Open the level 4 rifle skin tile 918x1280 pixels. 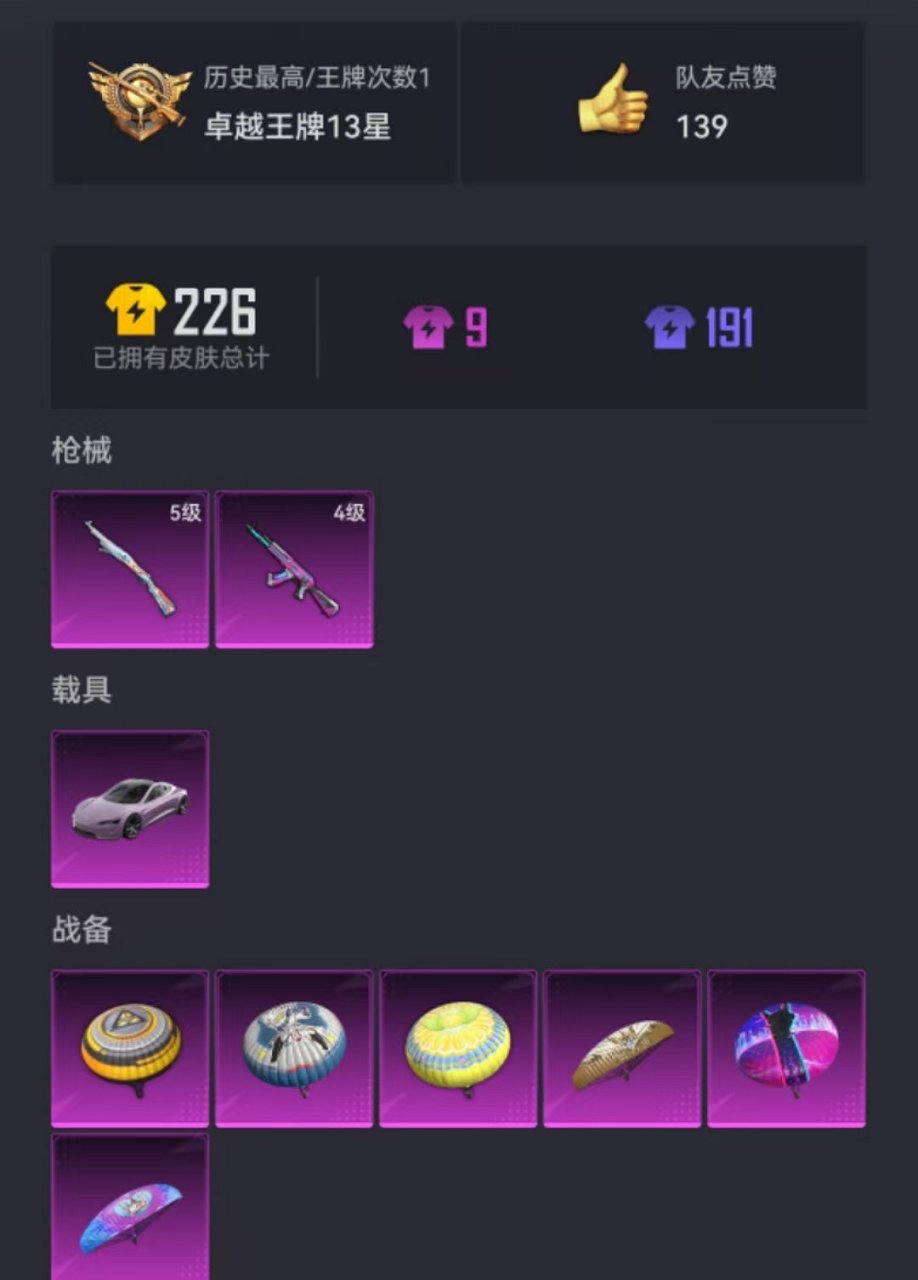tap(294, 569)
